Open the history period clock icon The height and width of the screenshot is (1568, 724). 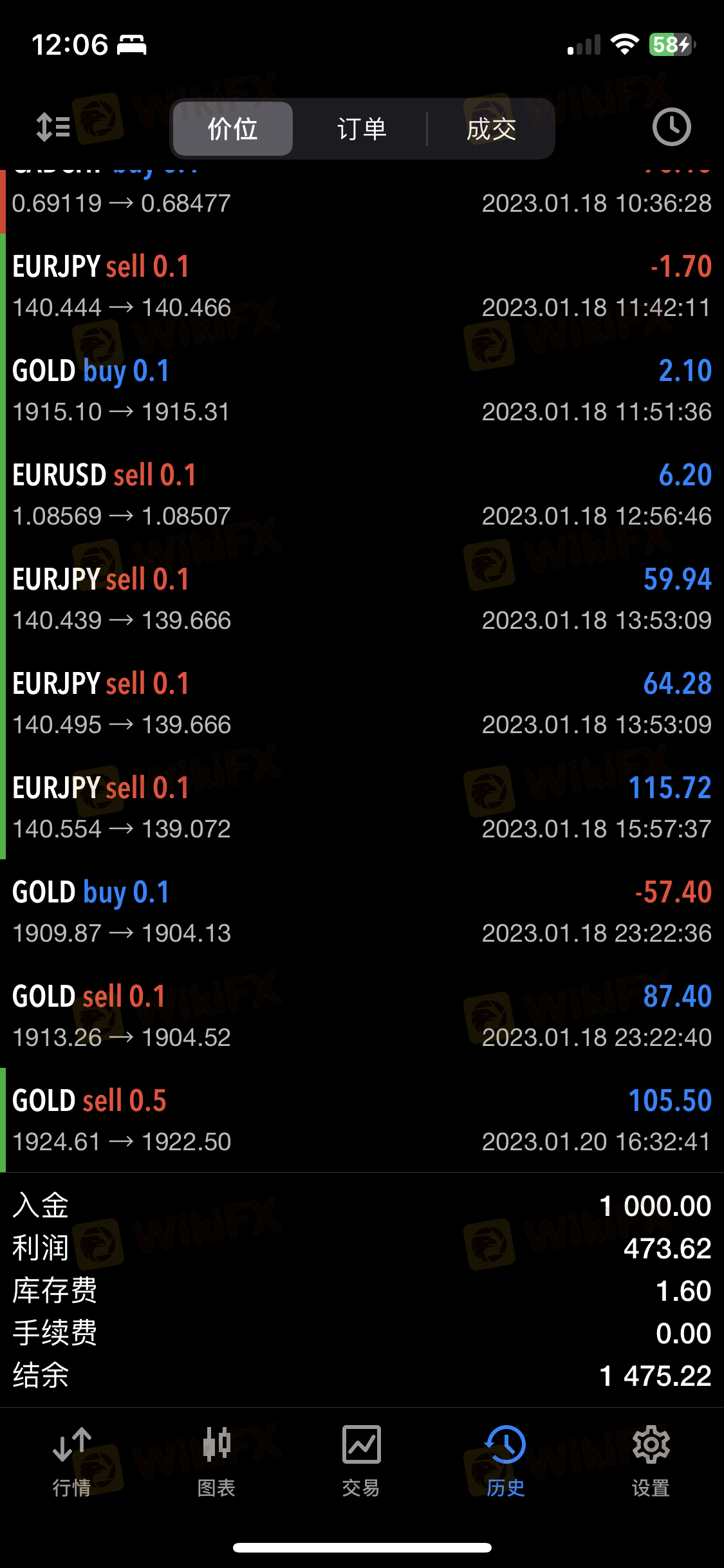pyautogui.click(x=671, y=127)
